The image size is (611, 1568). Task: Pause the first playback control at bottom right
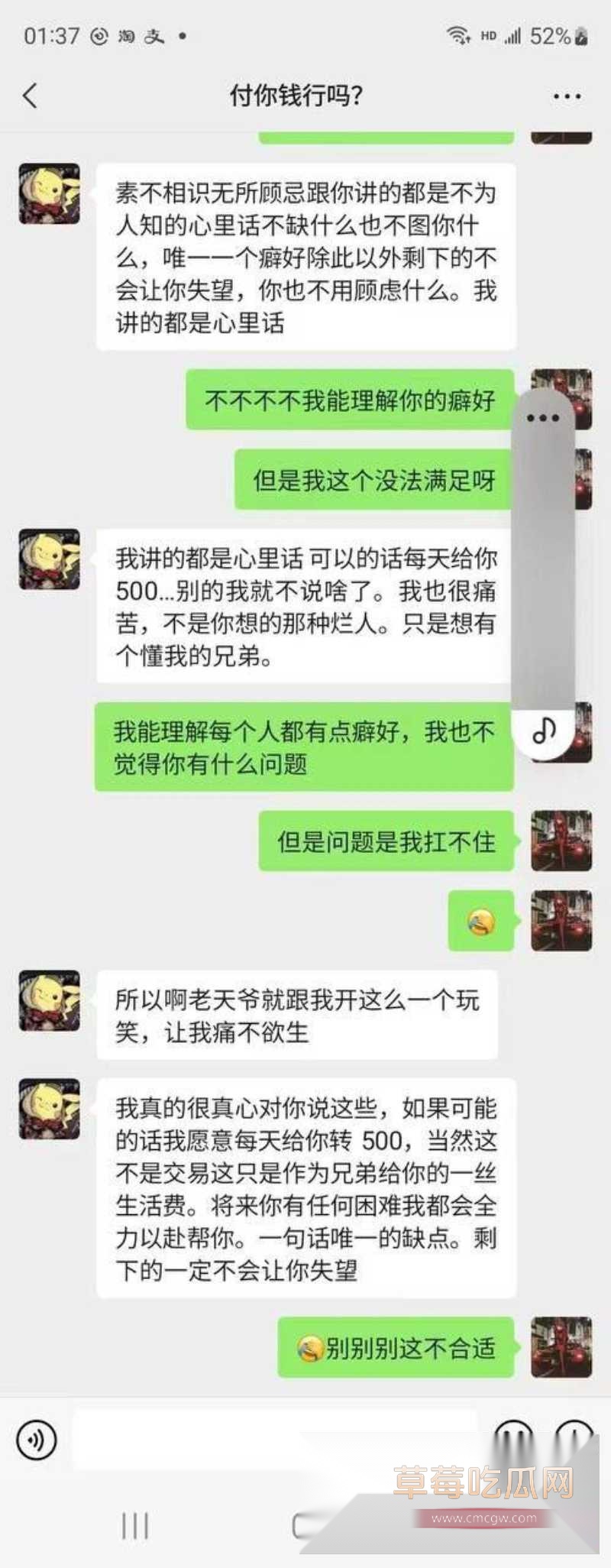pyautogui.click(x=515, y=1434)
